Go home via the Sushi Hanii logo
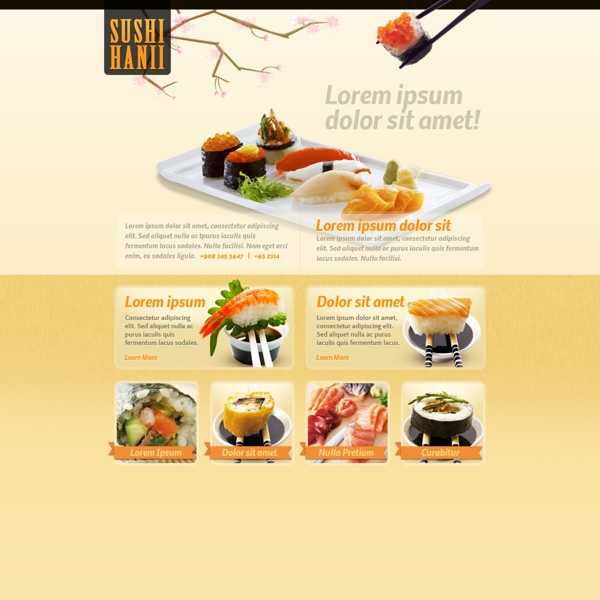The width and height of the screenshot is (600, 600). coord(137,41)
